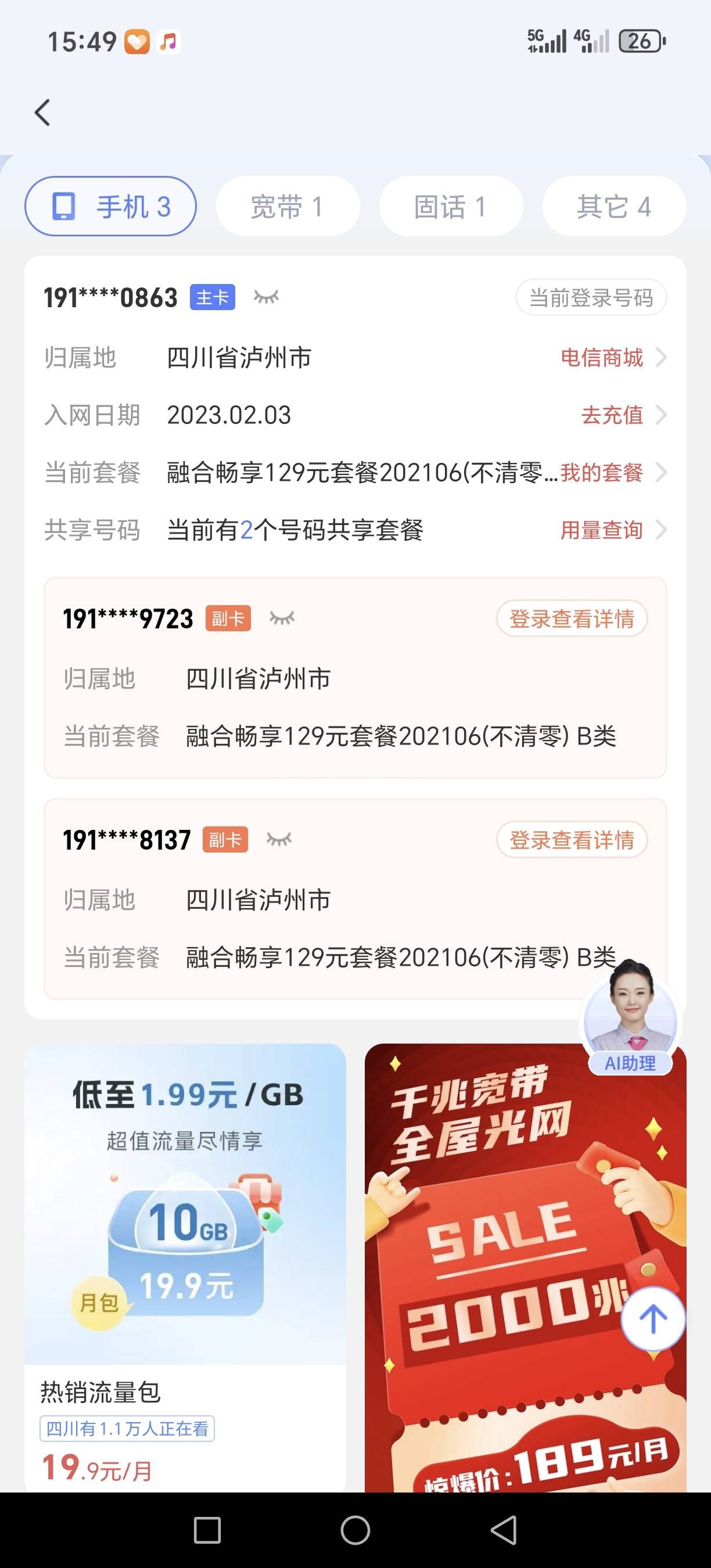Tap 登录查看详情 for number 191****8137
711x1568 pixels.
pos(572,840)
